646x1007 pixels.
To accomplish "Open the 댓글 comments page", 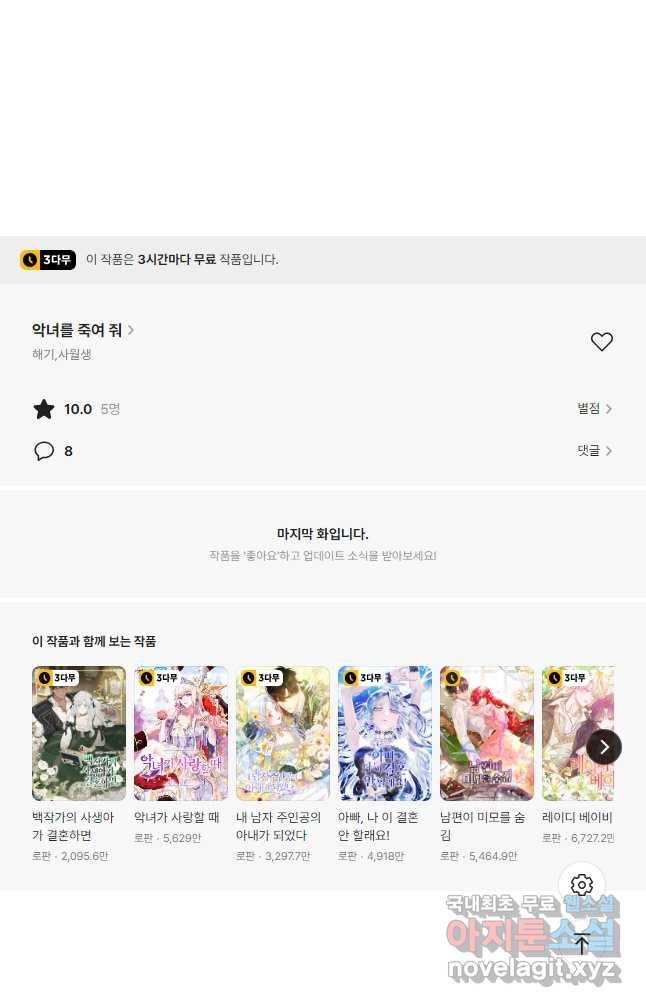I will pos(594,451).
